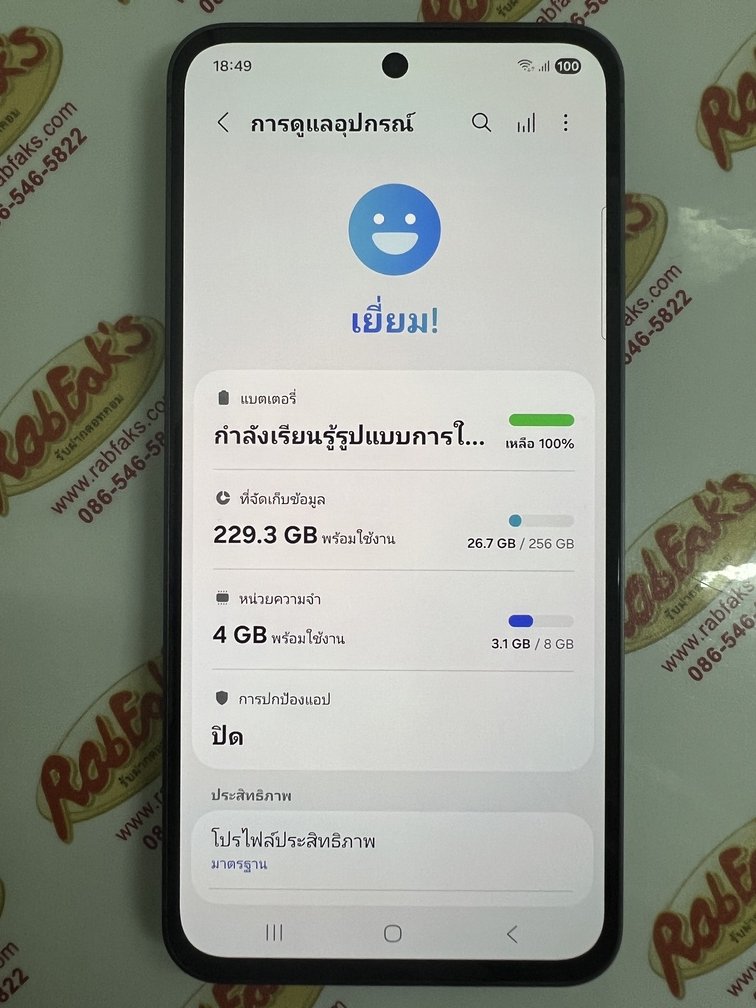Go back from Device care
This screenshot has height=1008, width=756.
(x=223, y=123)
